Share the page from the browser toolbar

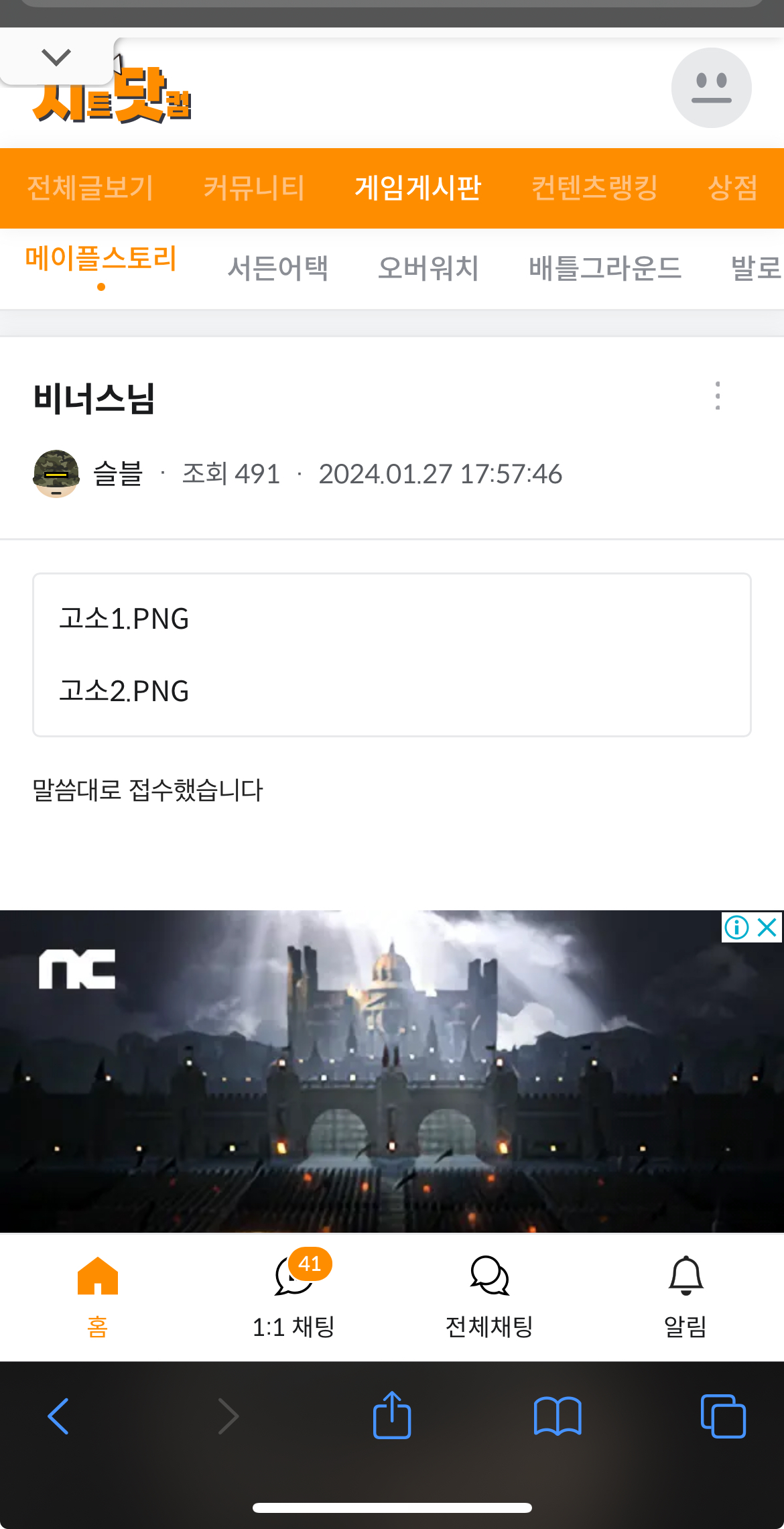point(392,1415)
